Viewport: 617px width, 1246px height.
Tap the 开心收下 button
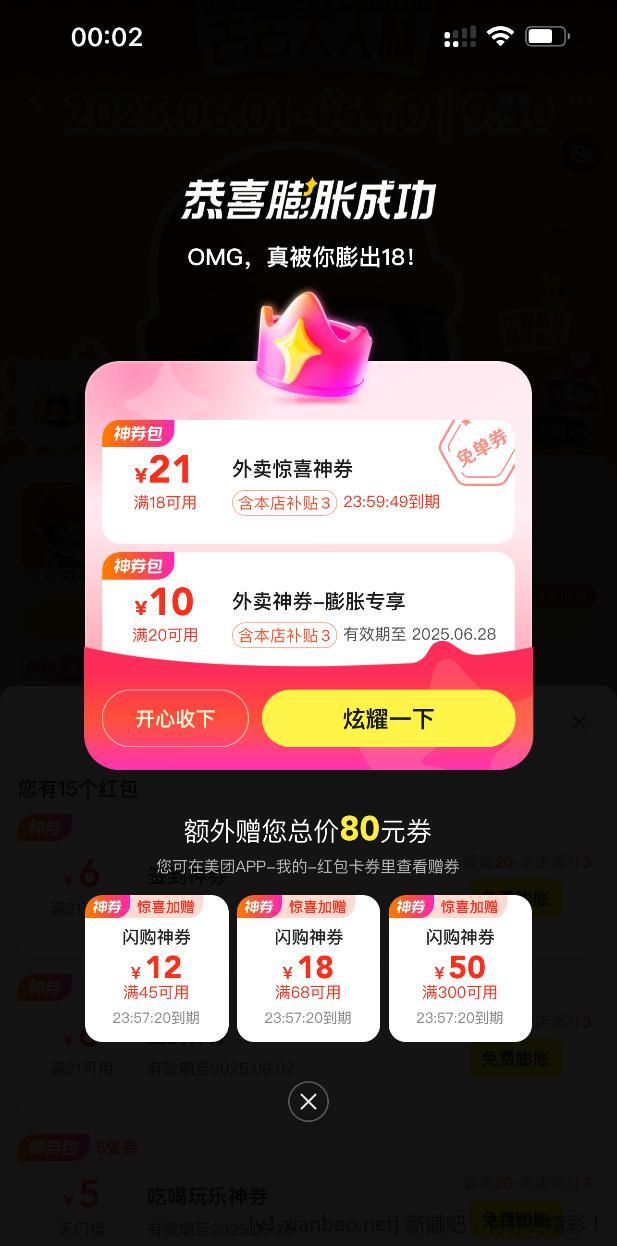[x=175, y=718]
